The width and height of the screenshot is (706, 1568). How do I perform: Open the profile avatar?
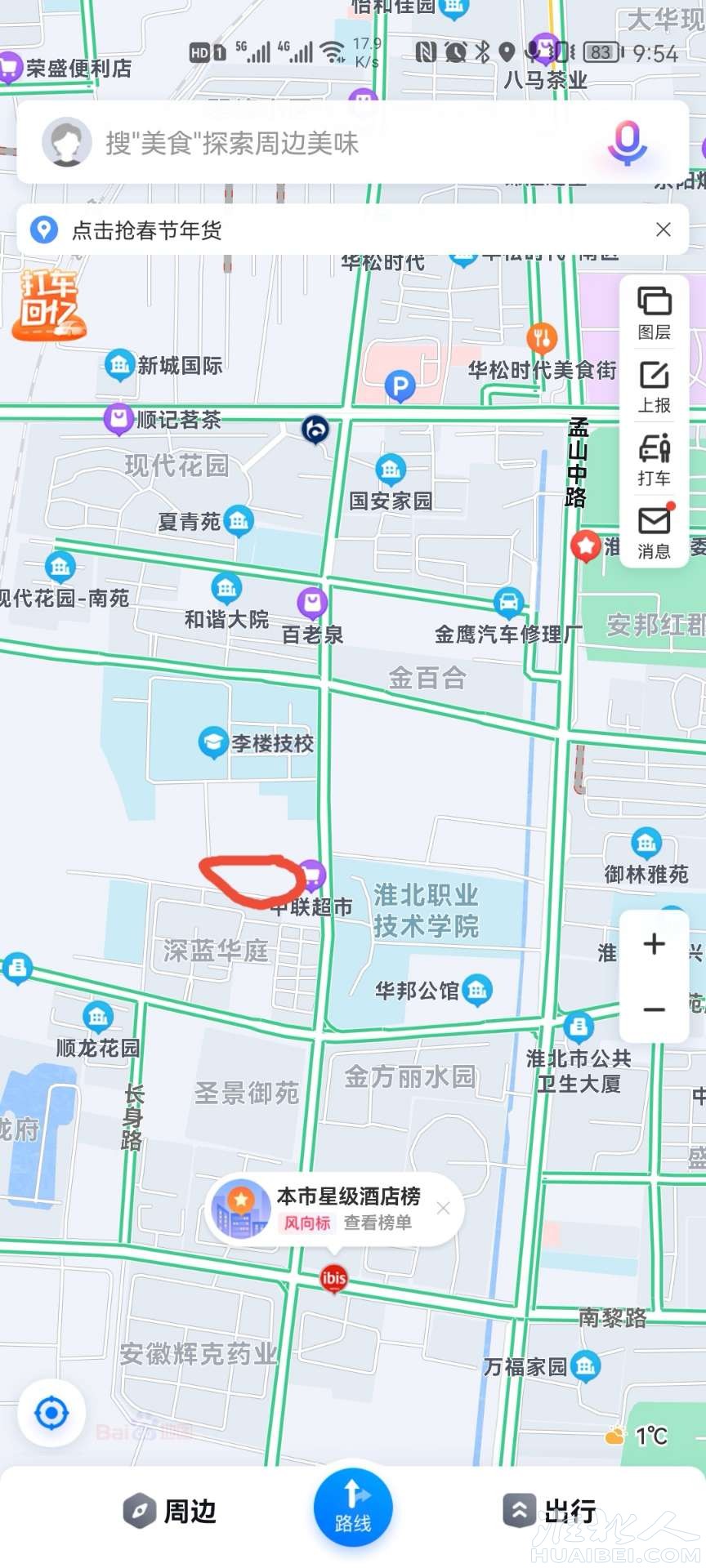tap(66, 142)
